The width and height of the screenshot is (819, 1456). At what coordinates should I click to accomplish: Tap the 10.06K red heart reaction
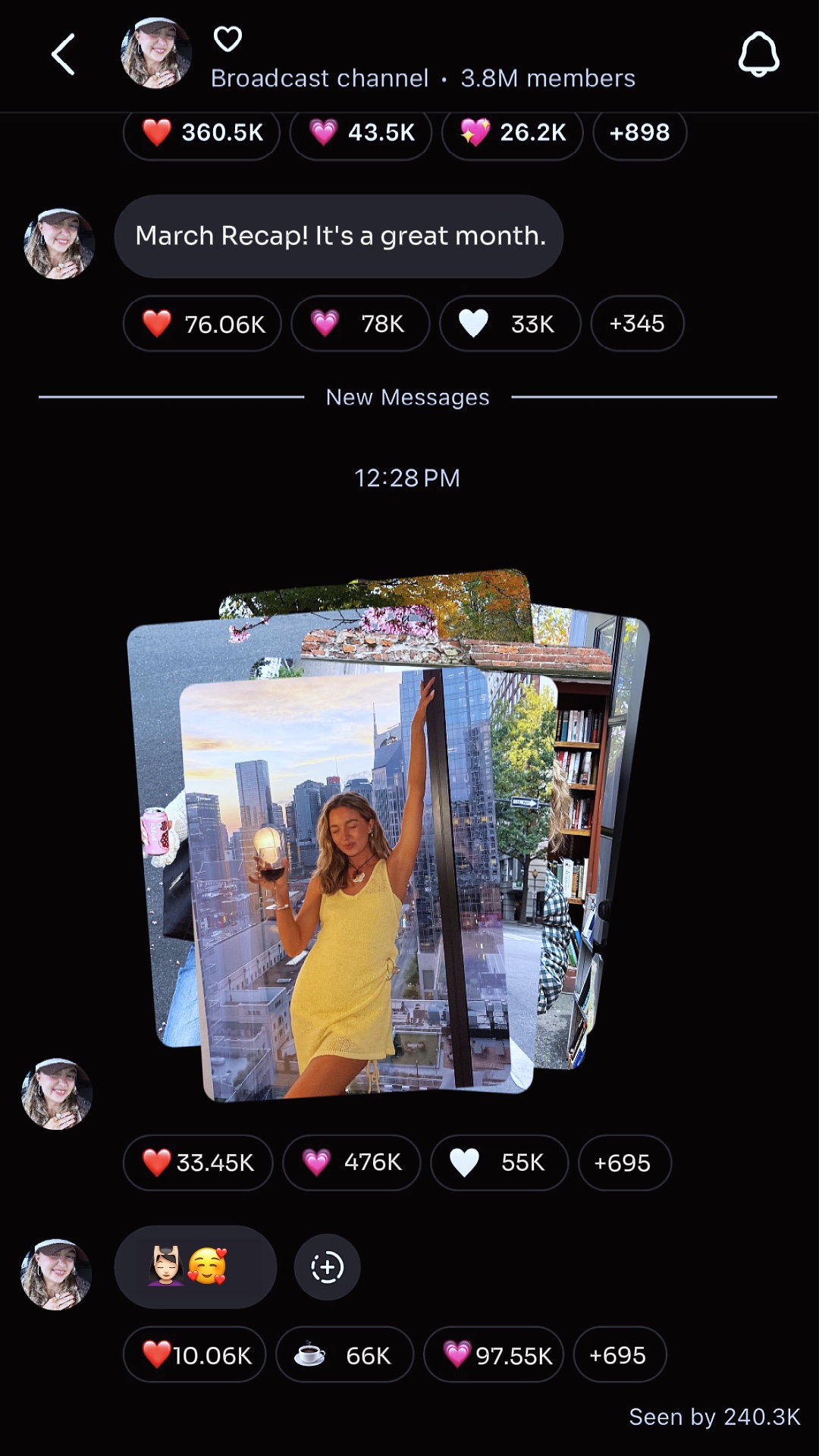pos(195,1355)
